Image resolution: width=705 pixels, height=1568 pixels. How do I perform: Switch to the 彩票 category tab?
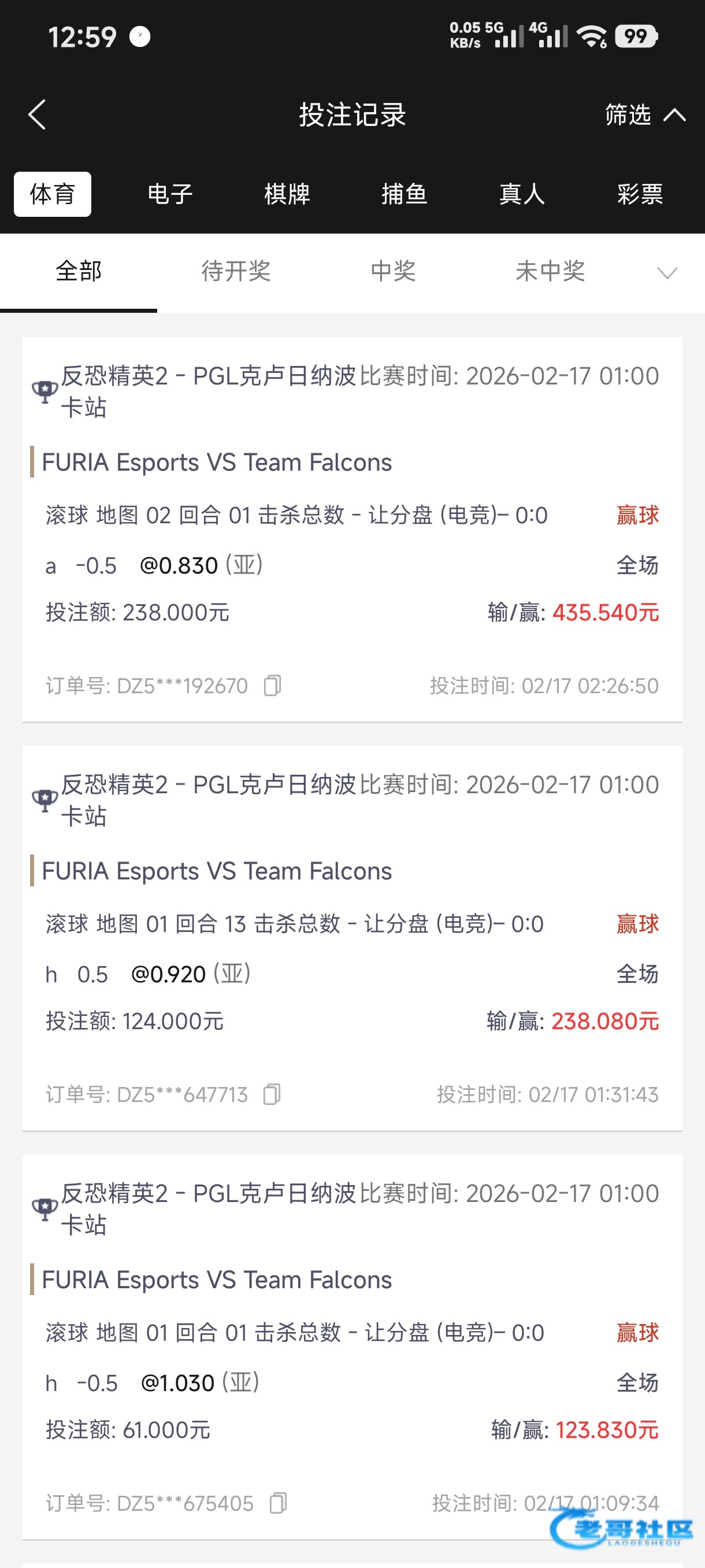[640, 194]
